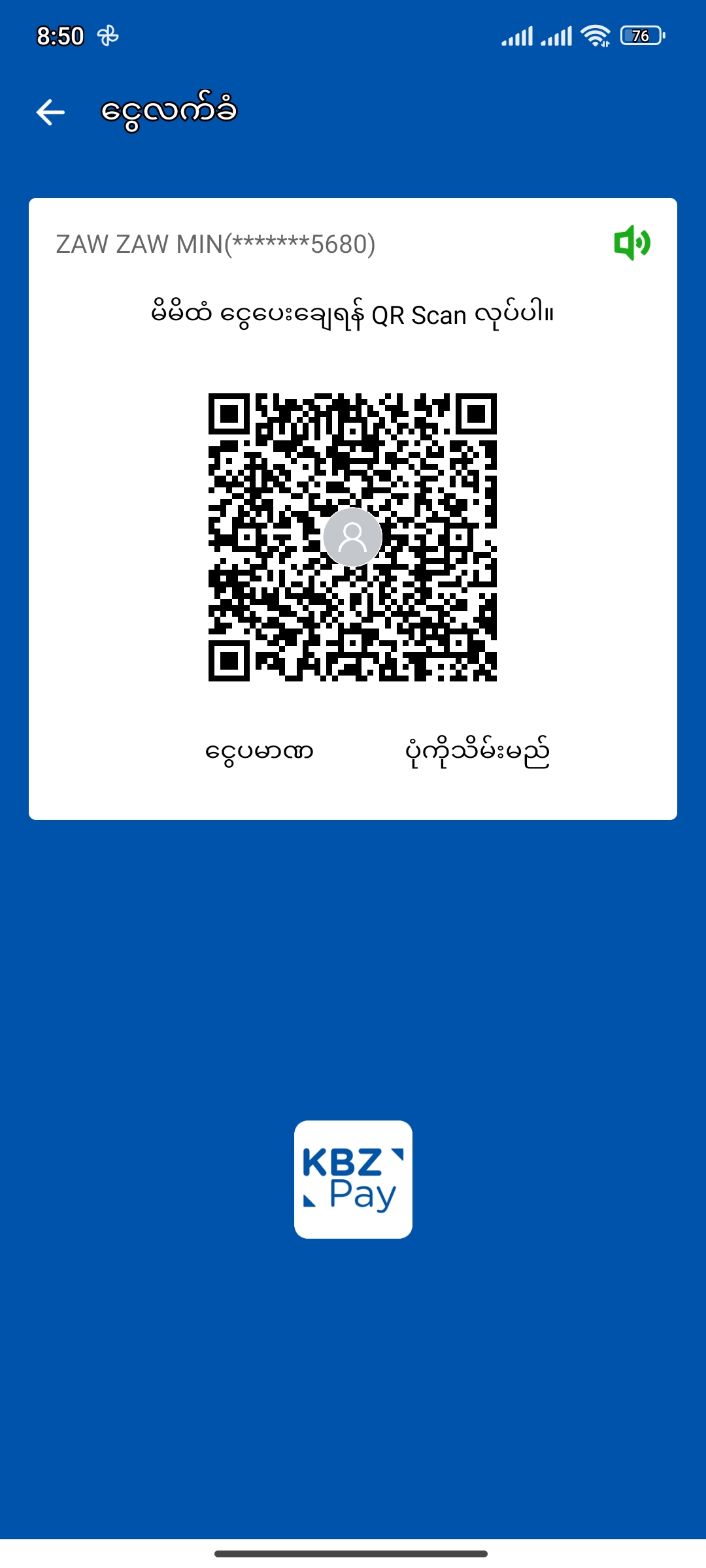Save the QR image with ပုံကိုသိမ်းမည်
This screenshot has height=1568, width=706.
pos(477,753)
